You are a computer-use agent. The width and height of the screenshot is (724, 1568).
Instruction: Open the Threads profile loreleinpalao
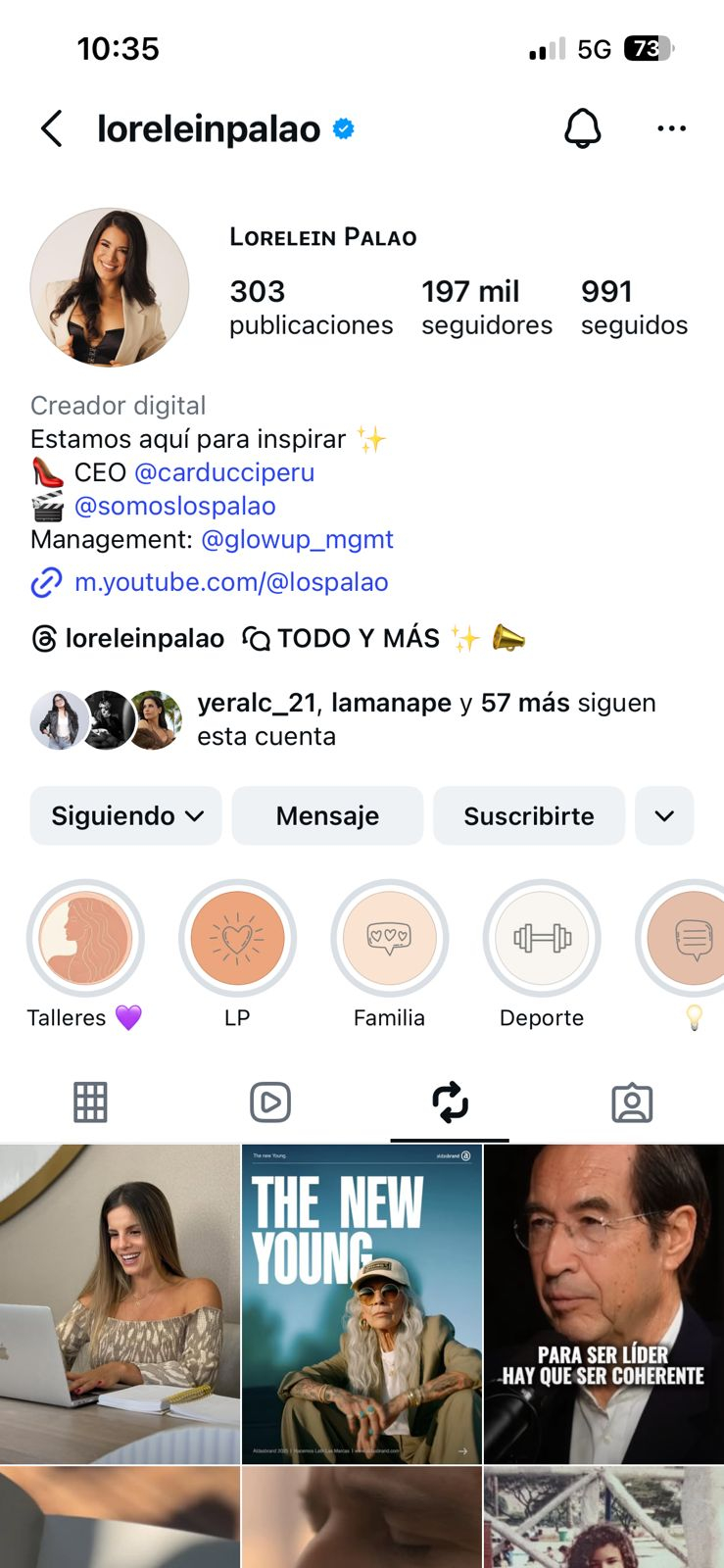128,639
